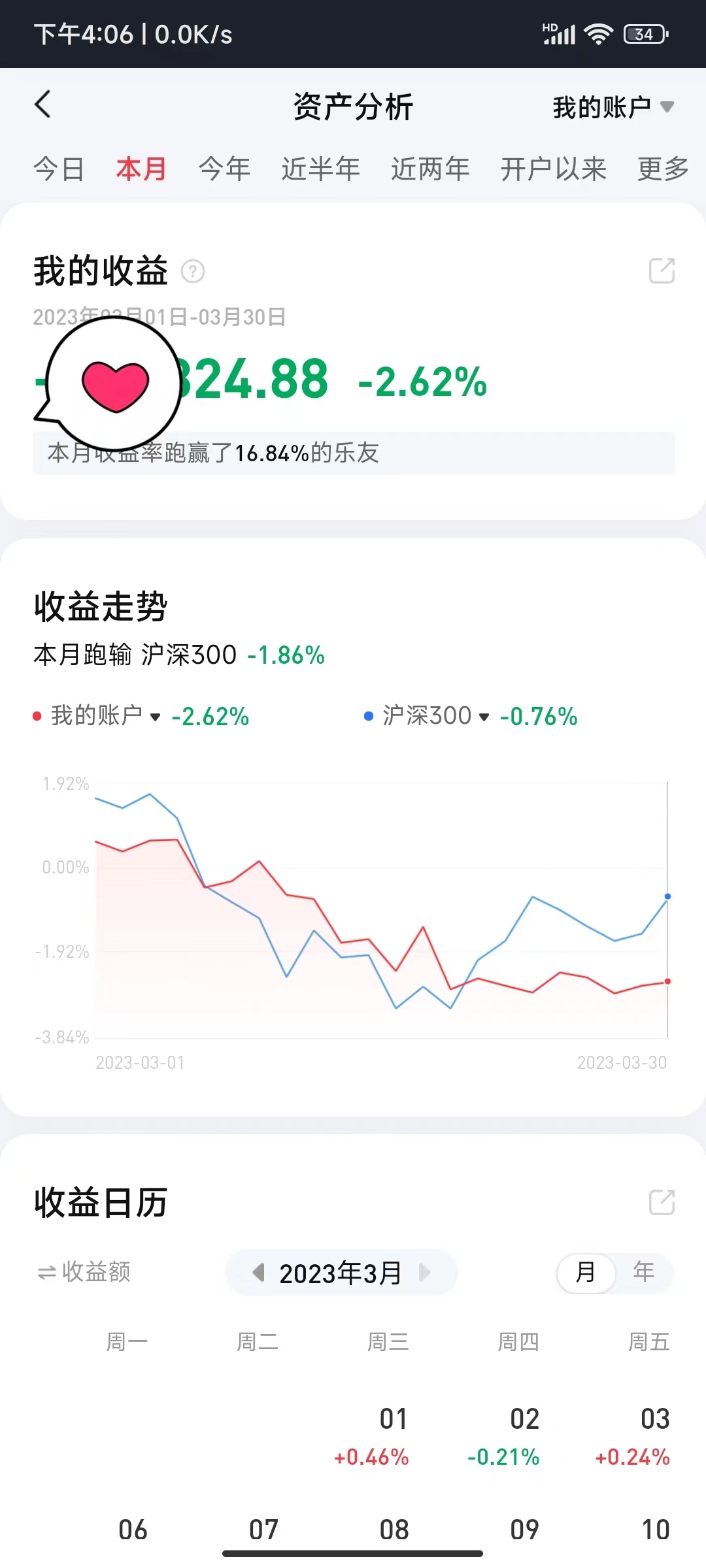The image size is (706, 1568).
Task: View 近半年 period
Action: [320, 169]
